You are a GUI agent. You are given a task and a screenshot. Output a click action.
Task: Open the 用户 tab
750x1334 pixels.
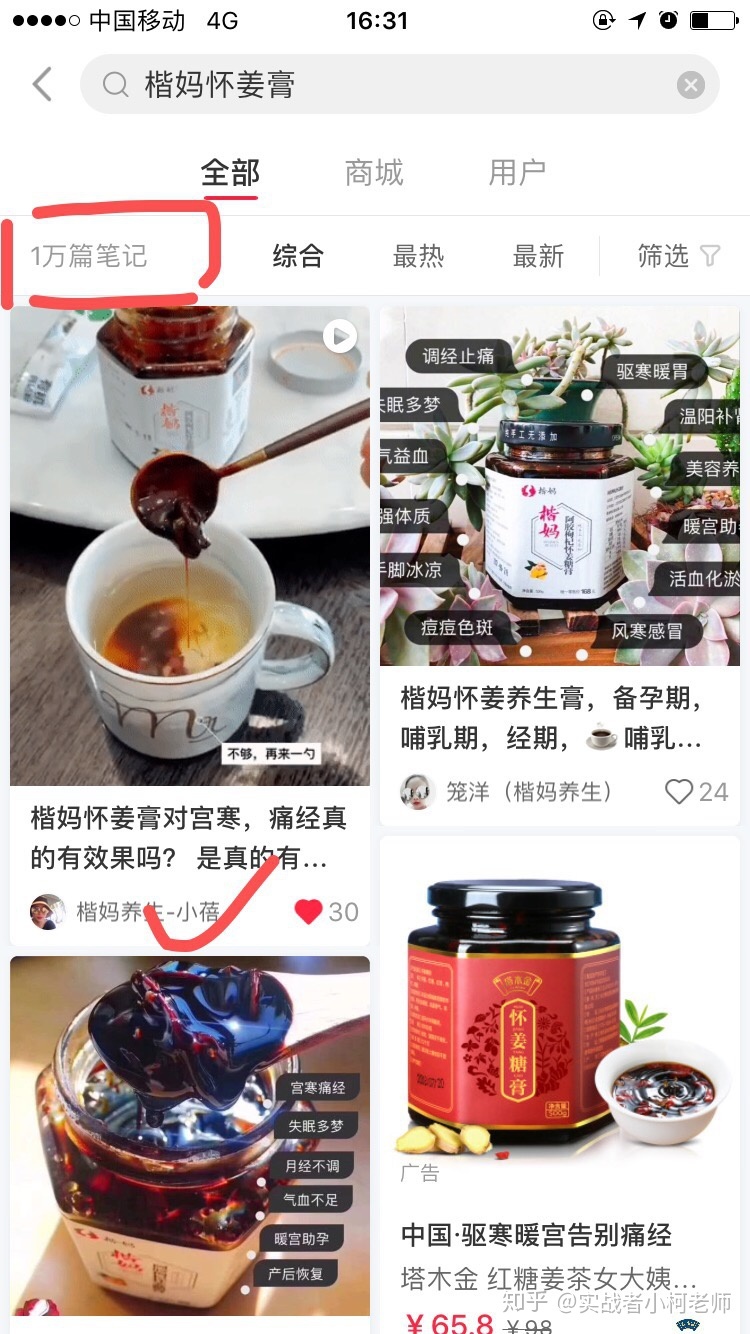[516, 172]
